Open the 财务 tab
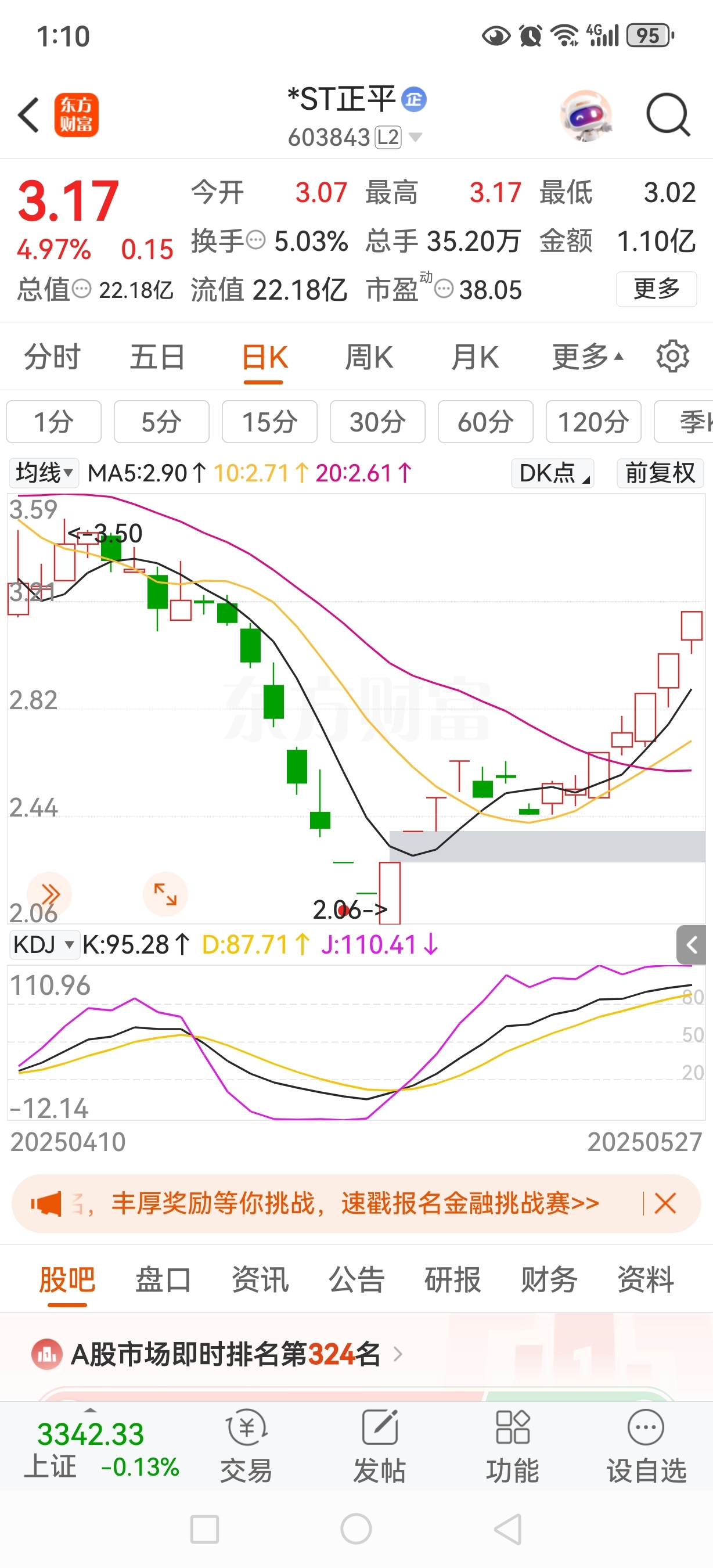The image size is (713, 1568). click(x=549, y=1279)
